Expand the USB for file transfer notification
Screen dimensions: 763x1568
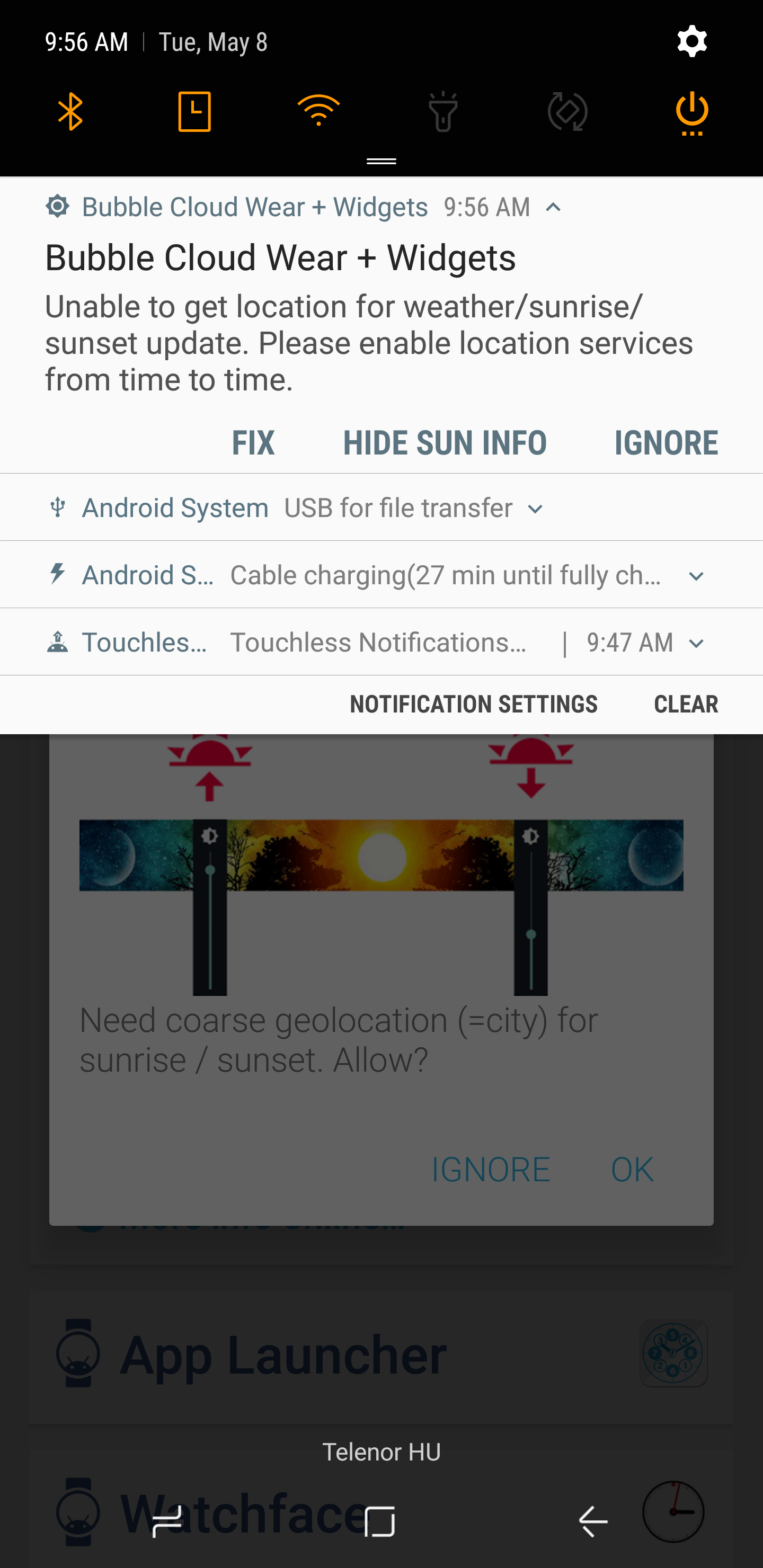(x=535, y=509)
